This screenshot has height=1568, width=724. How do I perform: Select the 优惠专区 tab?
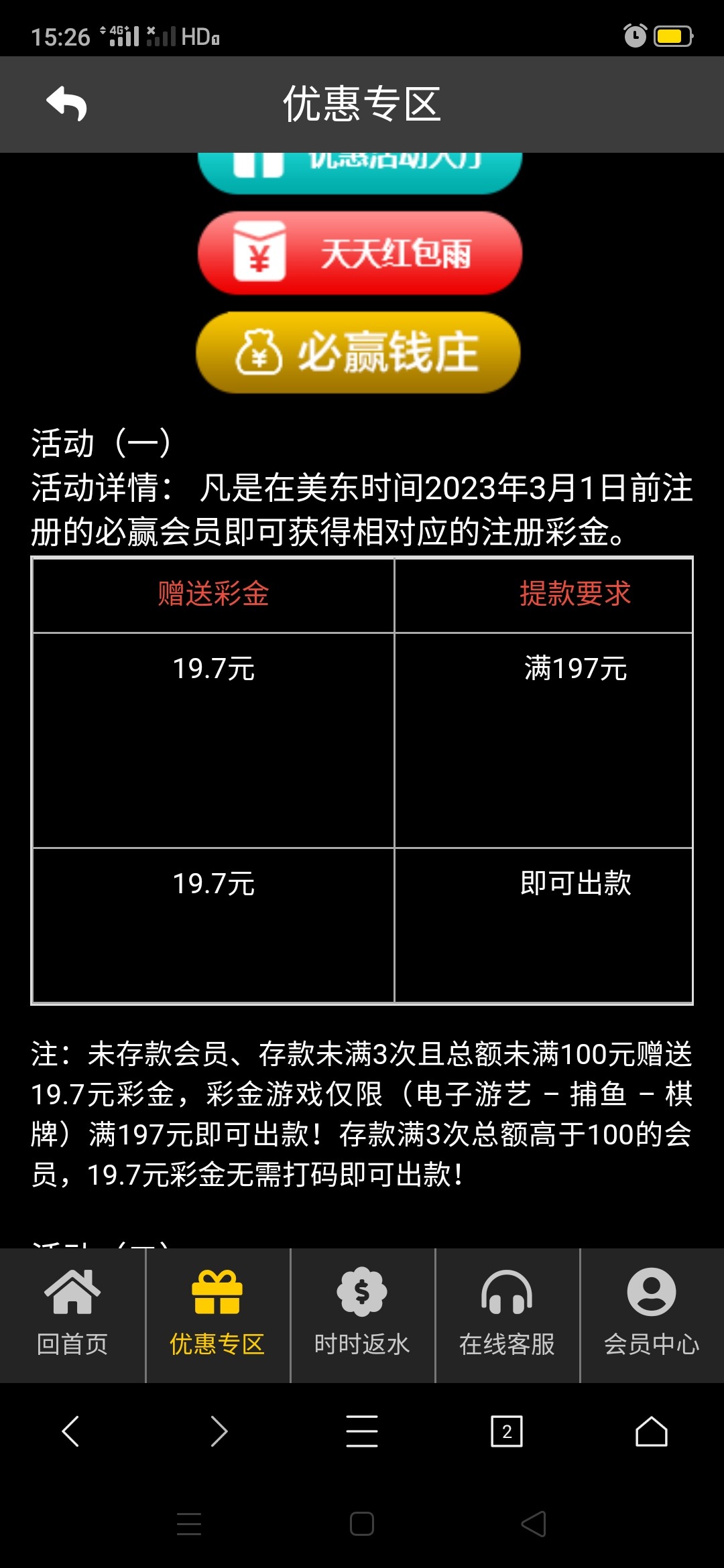[x=217, y=1315]
